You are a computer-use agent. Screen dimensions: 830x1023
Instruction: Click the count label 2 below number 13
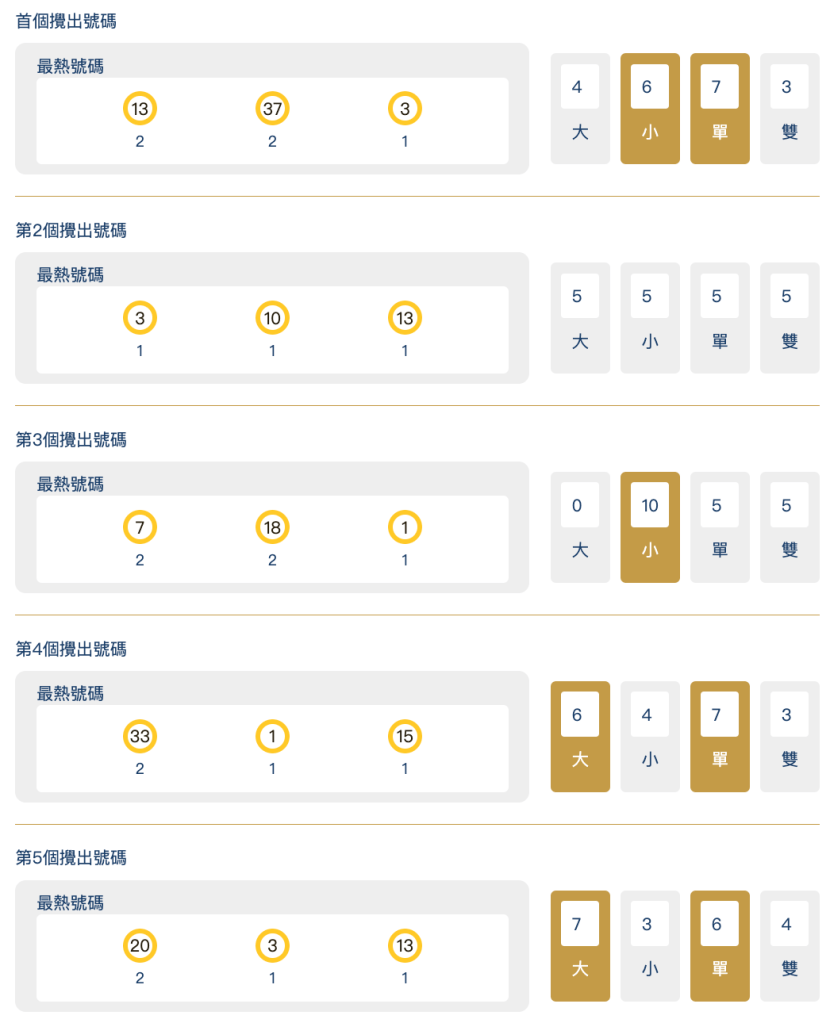tap(140, 141)
